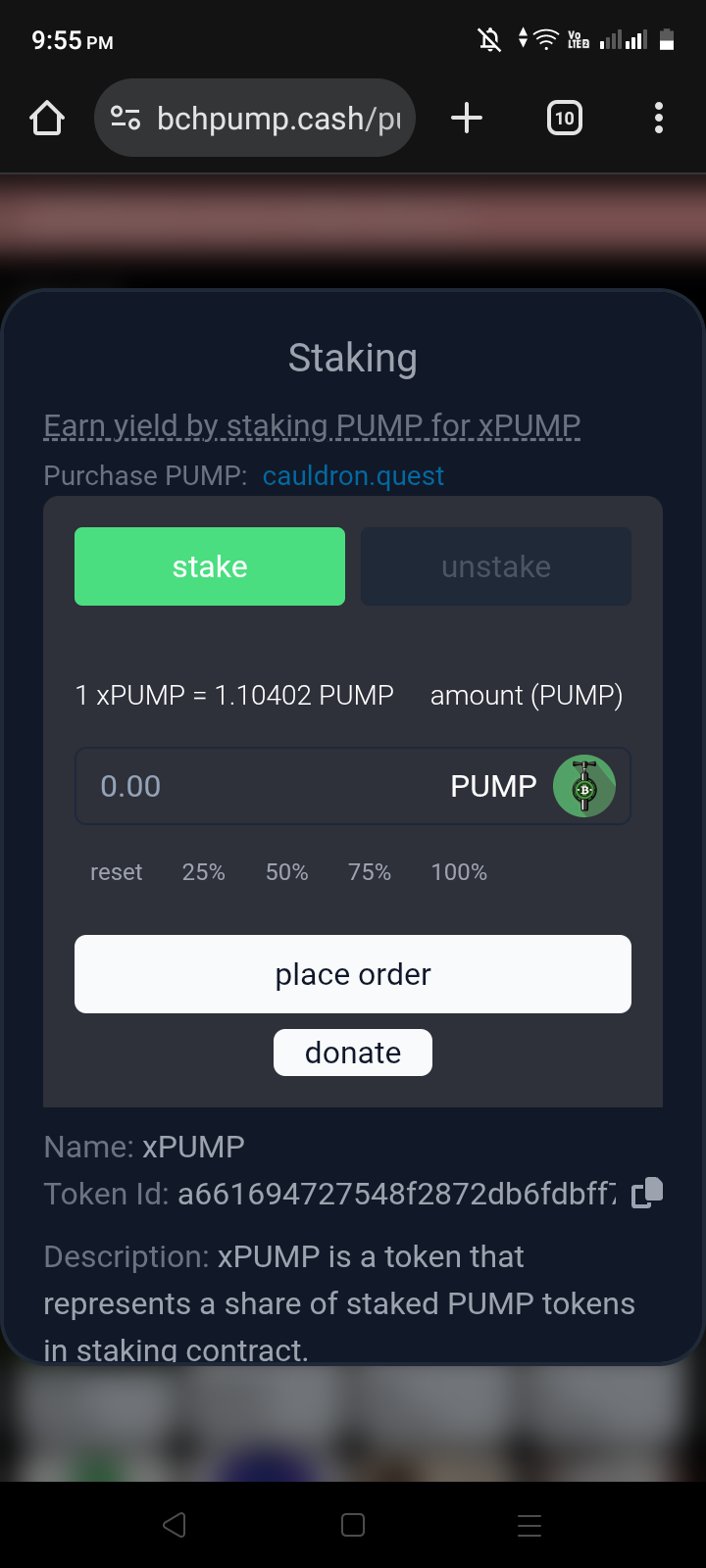Viewport: 706px width, 1568px height.
Task: Switch to the unstake tab
Action: 496,566
